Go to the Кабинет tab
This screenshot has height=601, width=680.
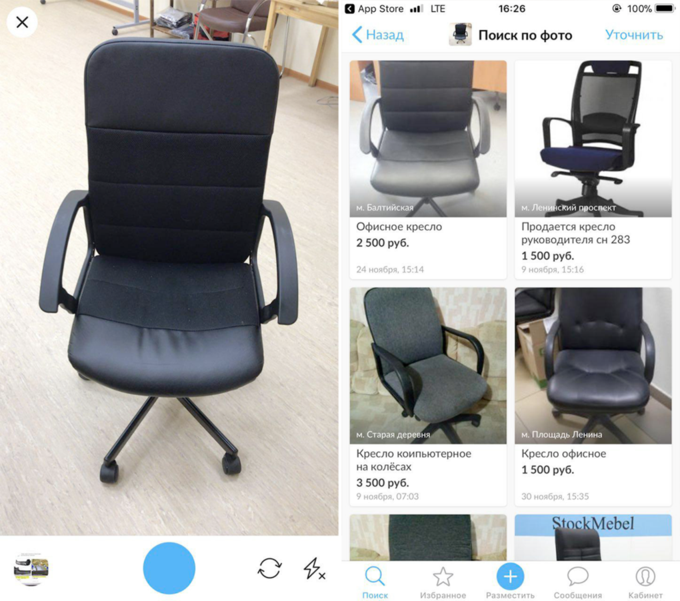coord(645,581)
